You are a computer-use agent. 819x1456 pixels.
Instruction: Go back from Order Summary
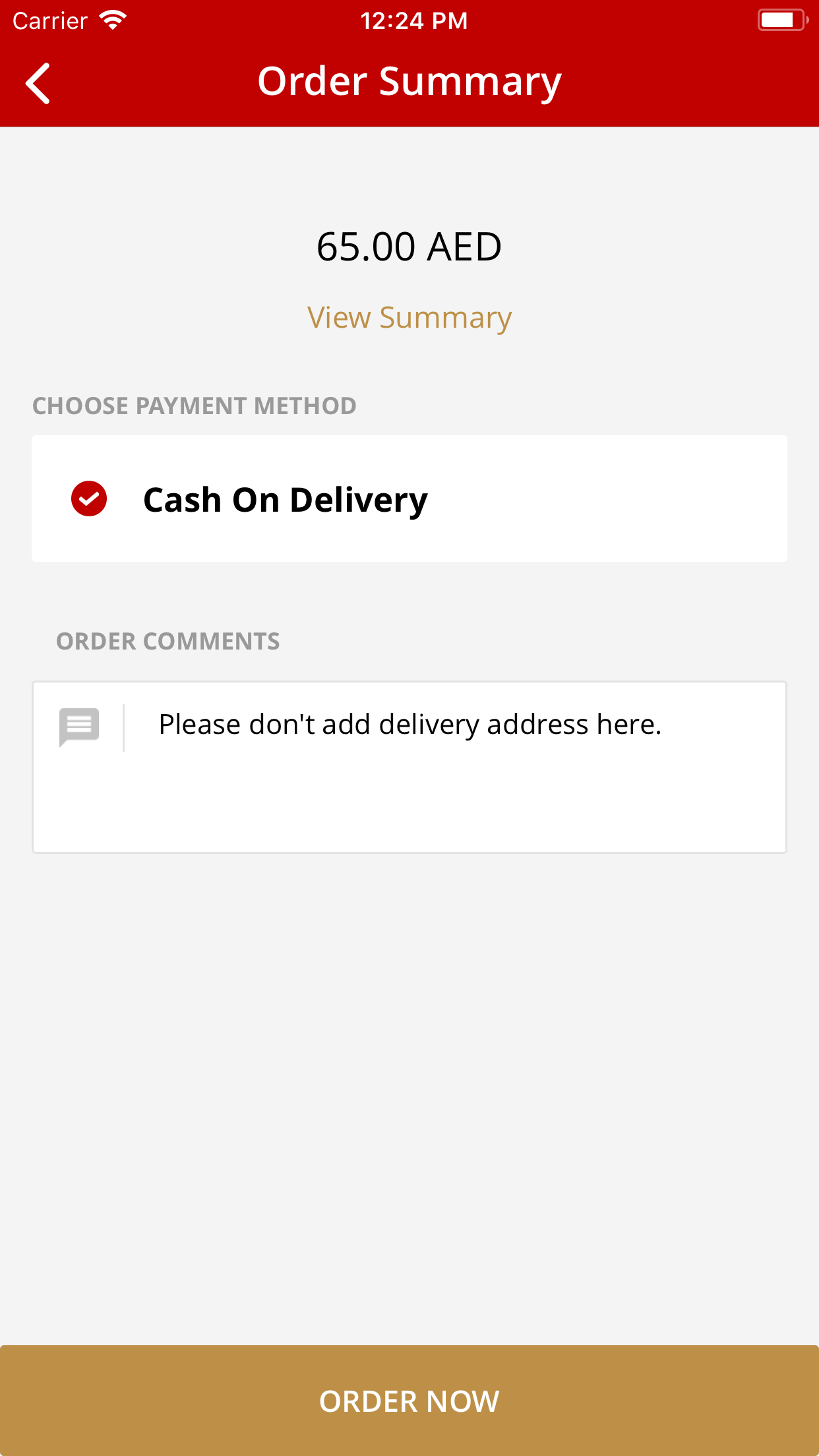pos(38,83)
